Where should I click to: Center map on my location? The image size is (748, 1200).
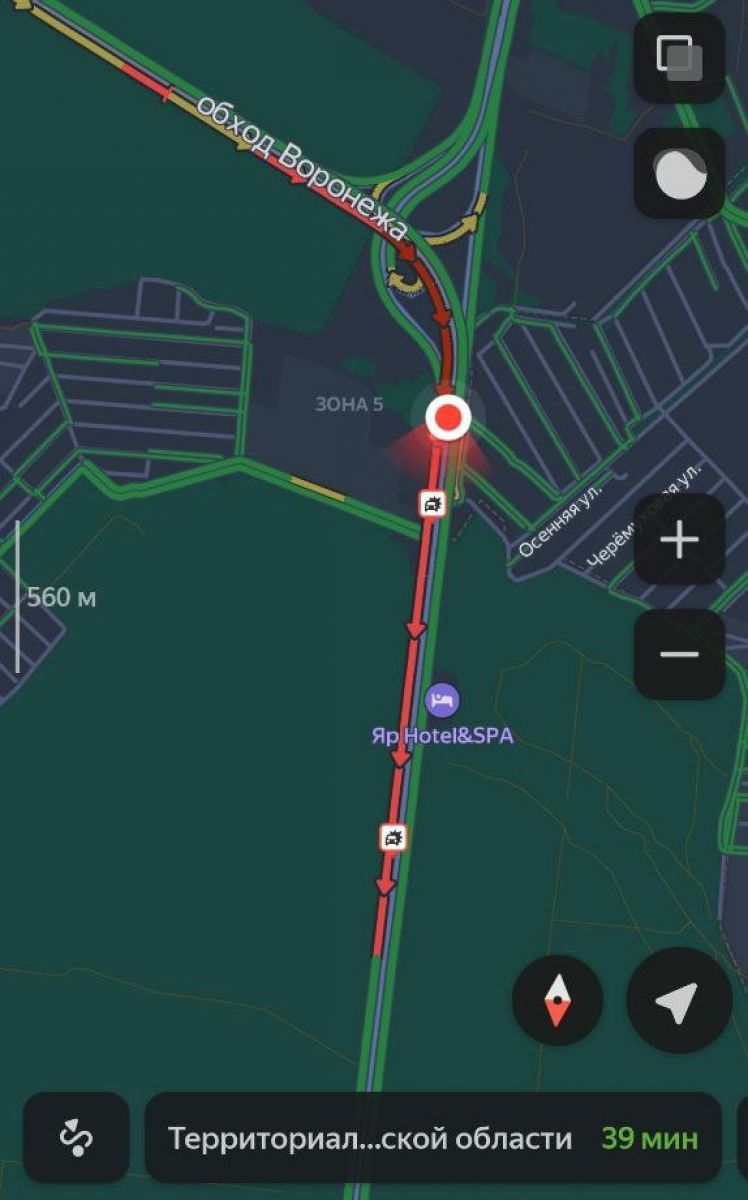pyautogui.click(x=679, y=1000)
